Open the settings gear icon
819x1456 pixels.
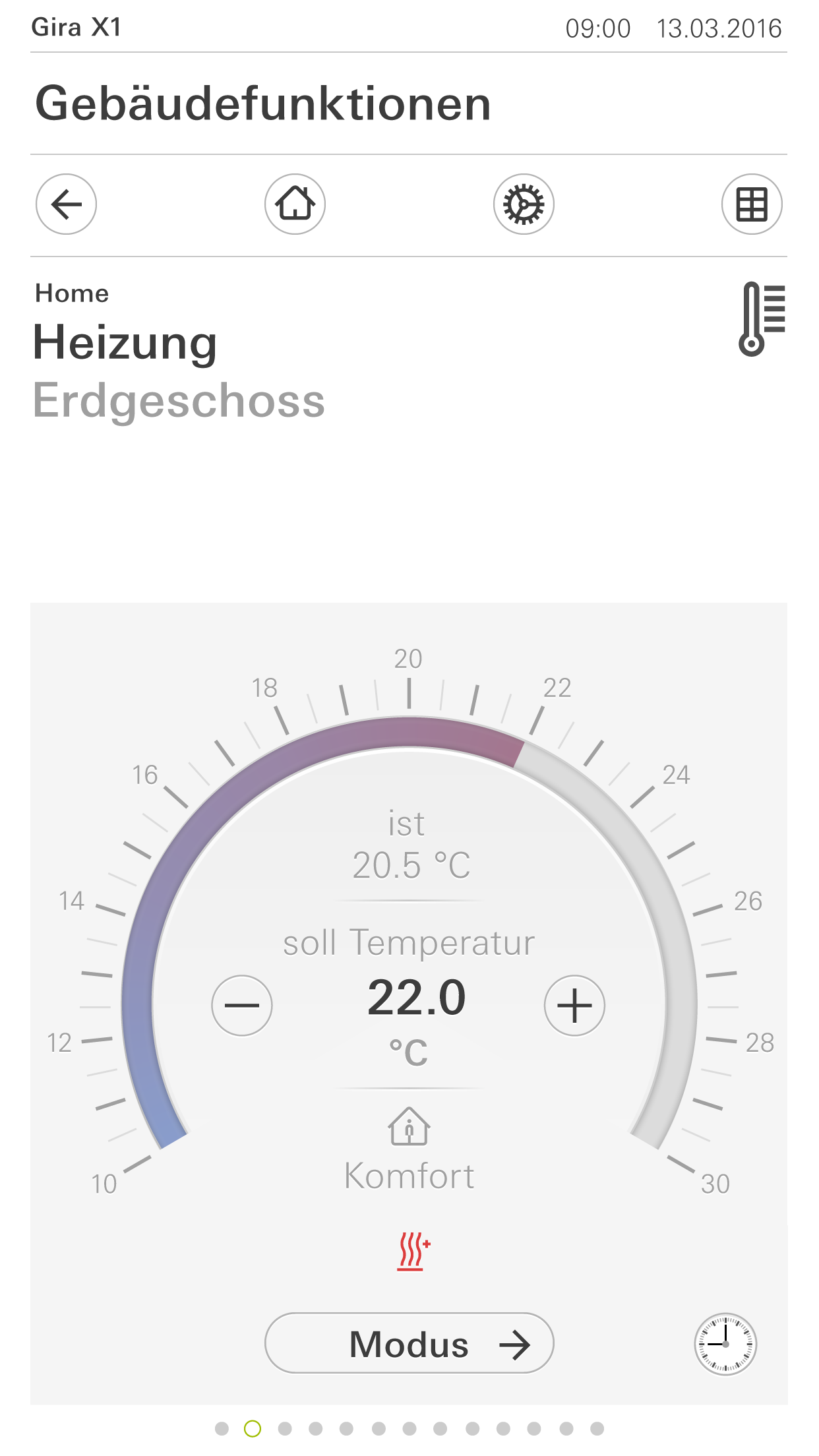[x=523, y=204]
